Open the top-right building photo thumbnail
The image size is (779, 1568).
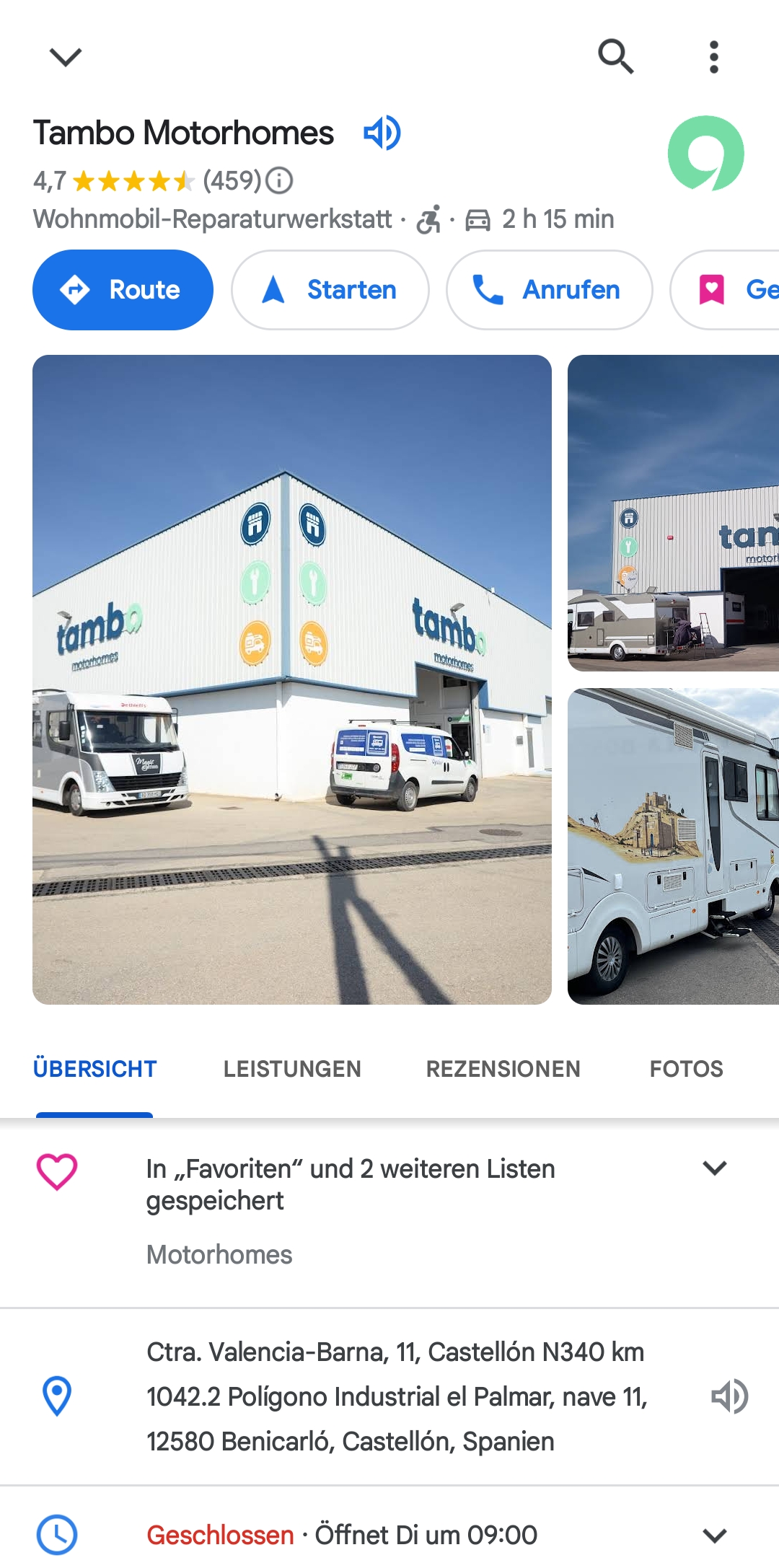pos(673,513)
